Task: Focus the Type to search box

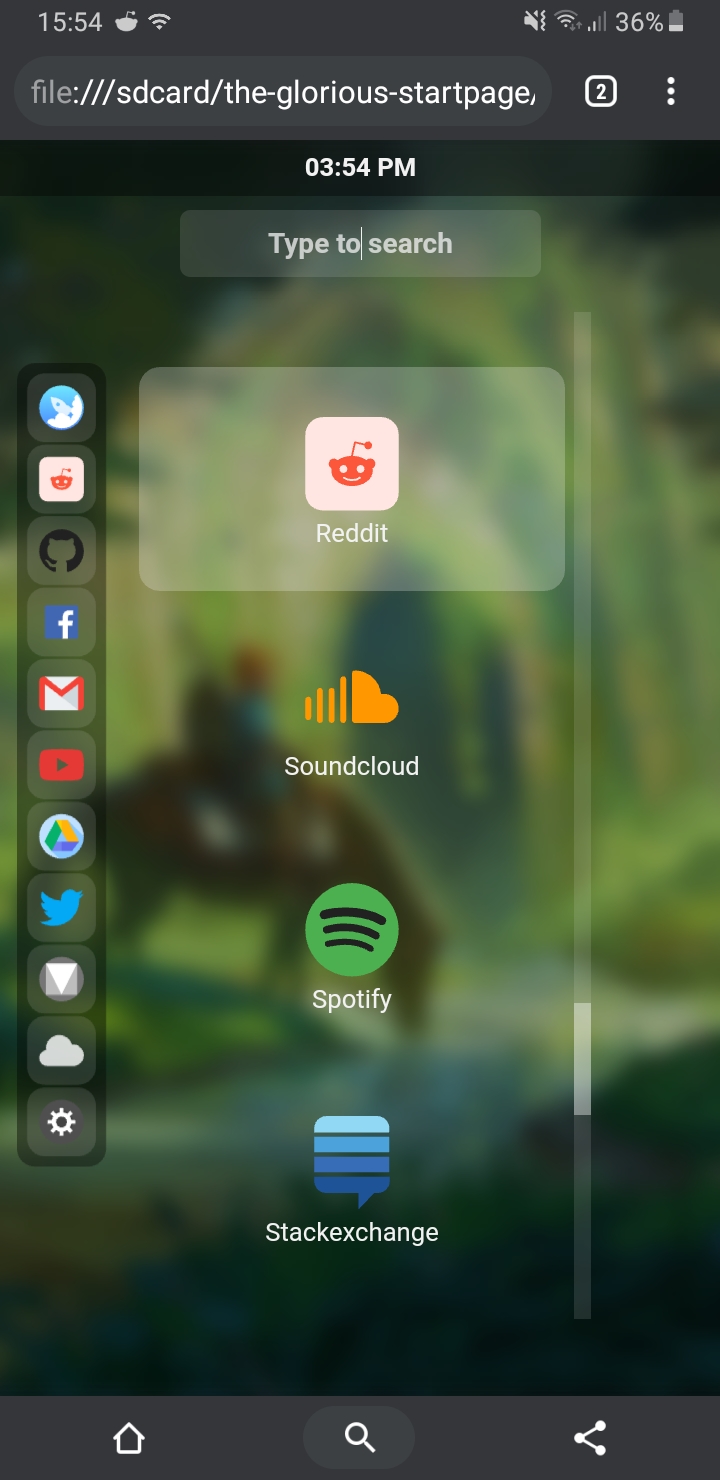Action: coord(360,243)
